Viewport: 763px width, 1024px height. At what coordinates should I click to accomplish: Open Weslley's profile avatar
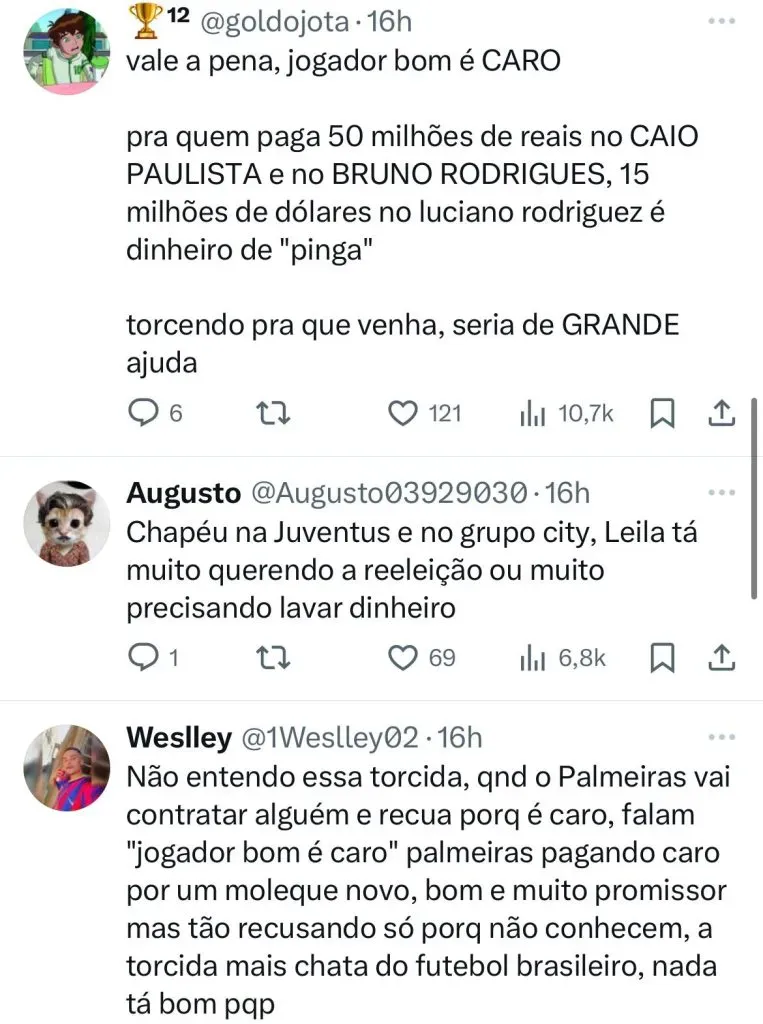coord(66,768)
